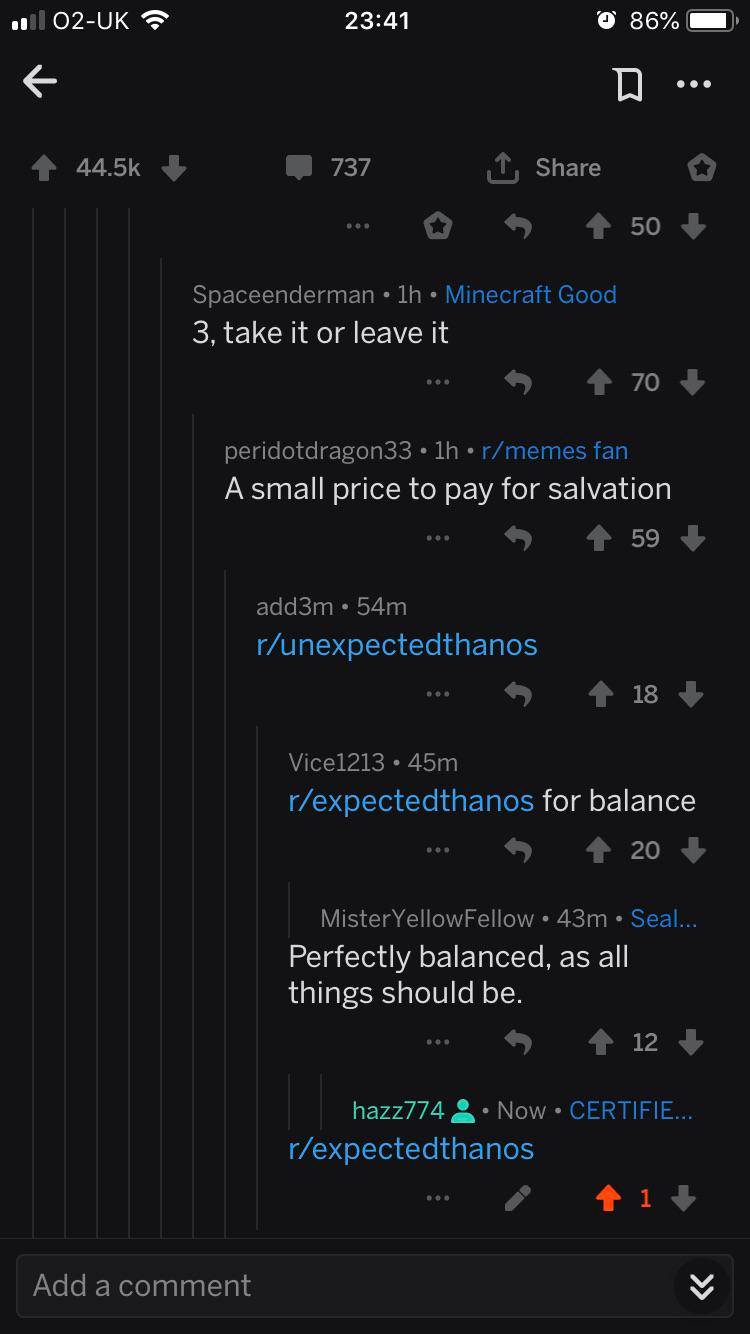Open options on peridotdragon33's comment via ellipsis
750x1334 pixels.
tap(438, 538)
